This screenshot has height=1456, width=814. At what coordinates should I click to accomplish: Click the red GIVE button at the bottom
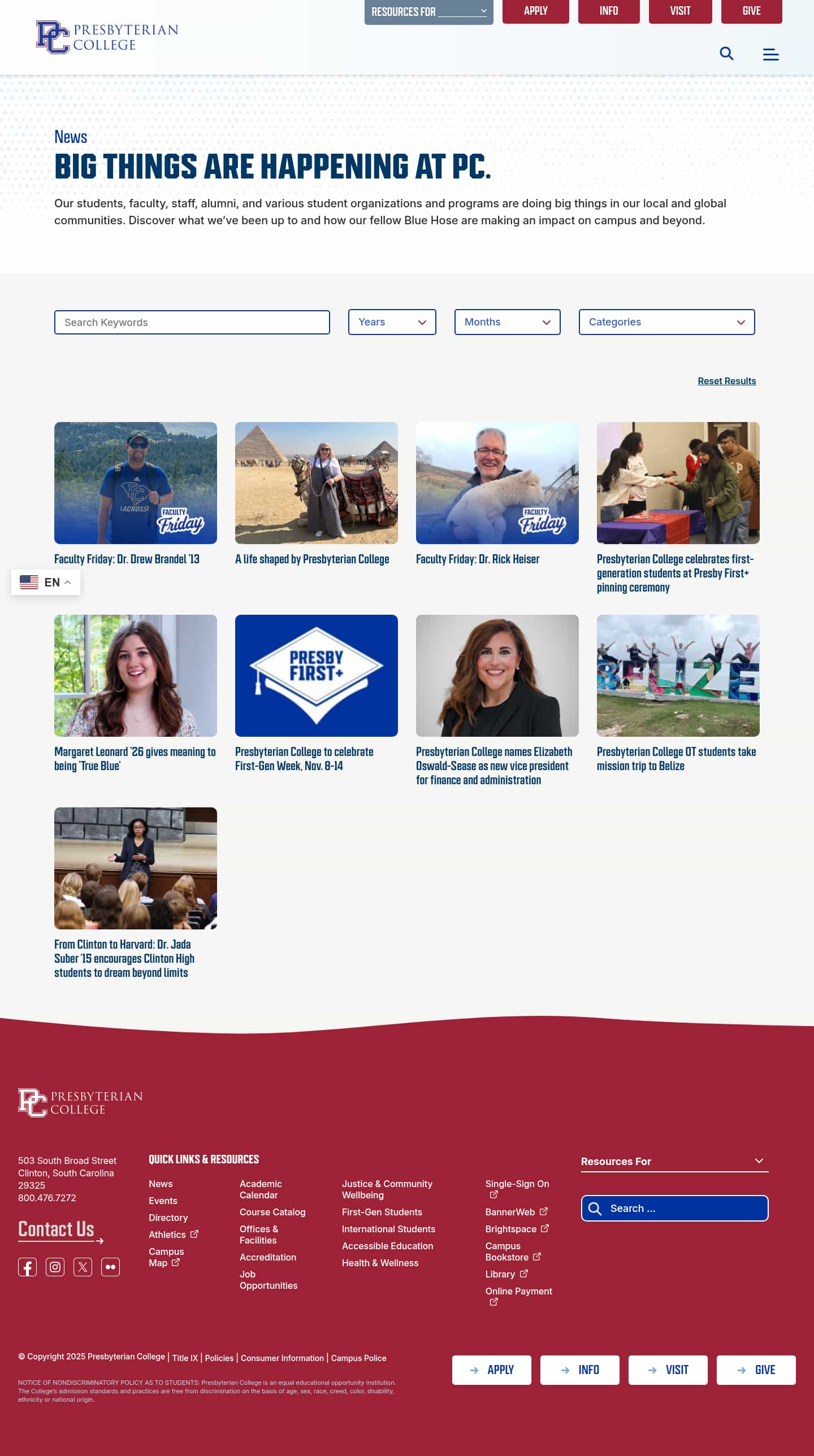[x=756, y=1370]
